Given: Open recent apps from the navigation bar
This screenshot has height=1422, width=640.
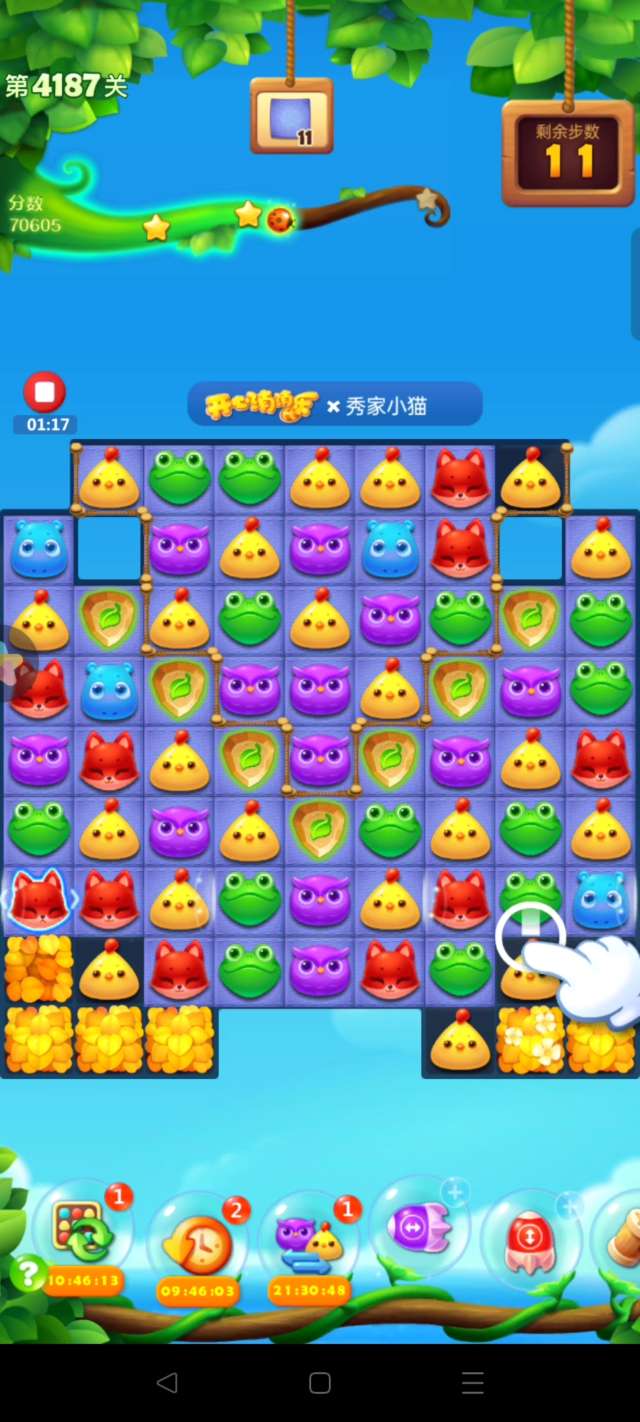Looking at the screenshot, I should pyautogui.click(x=472, y=1383).
